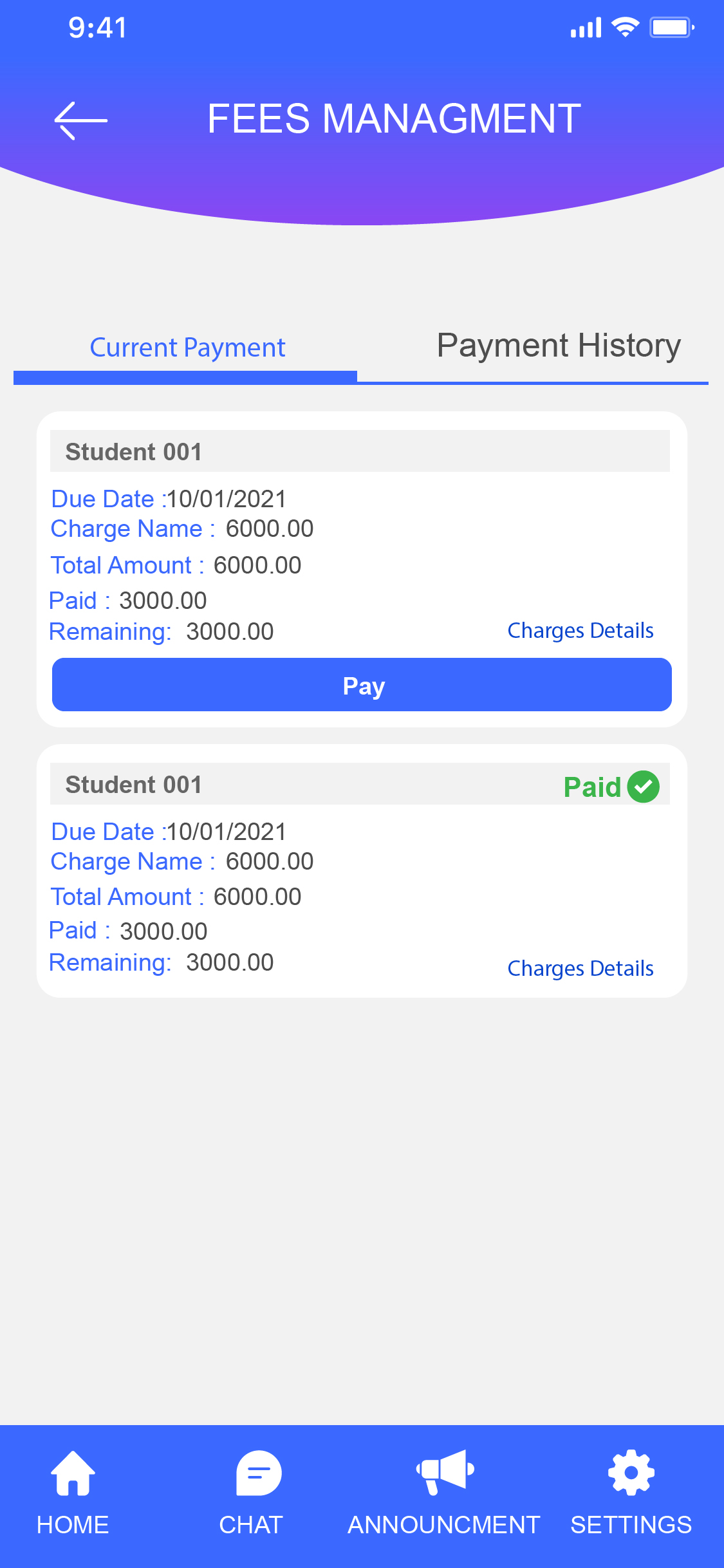Viewport: 724px width, 1568px height.
Task: Tap the Pay button for the unpaid fee
Action: 362,685
